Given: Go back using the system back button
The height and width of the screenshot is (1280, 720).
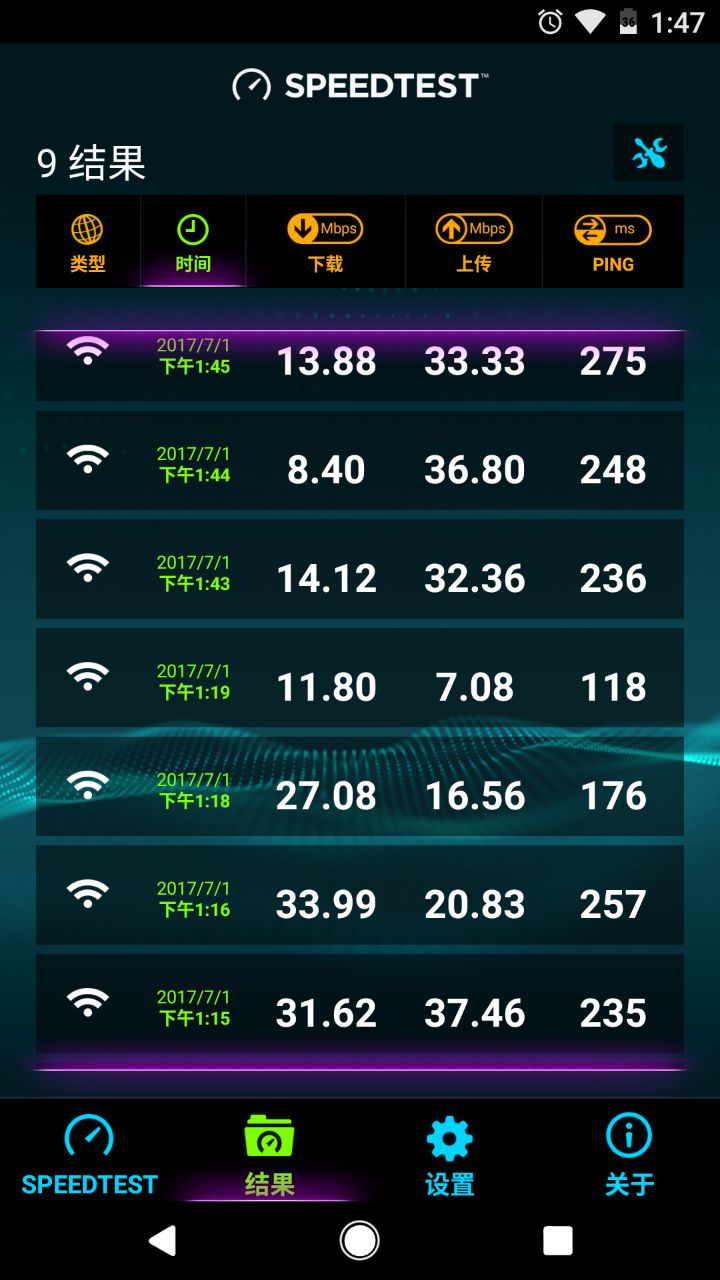Looking at the screenshot, I should (162, 1241).
